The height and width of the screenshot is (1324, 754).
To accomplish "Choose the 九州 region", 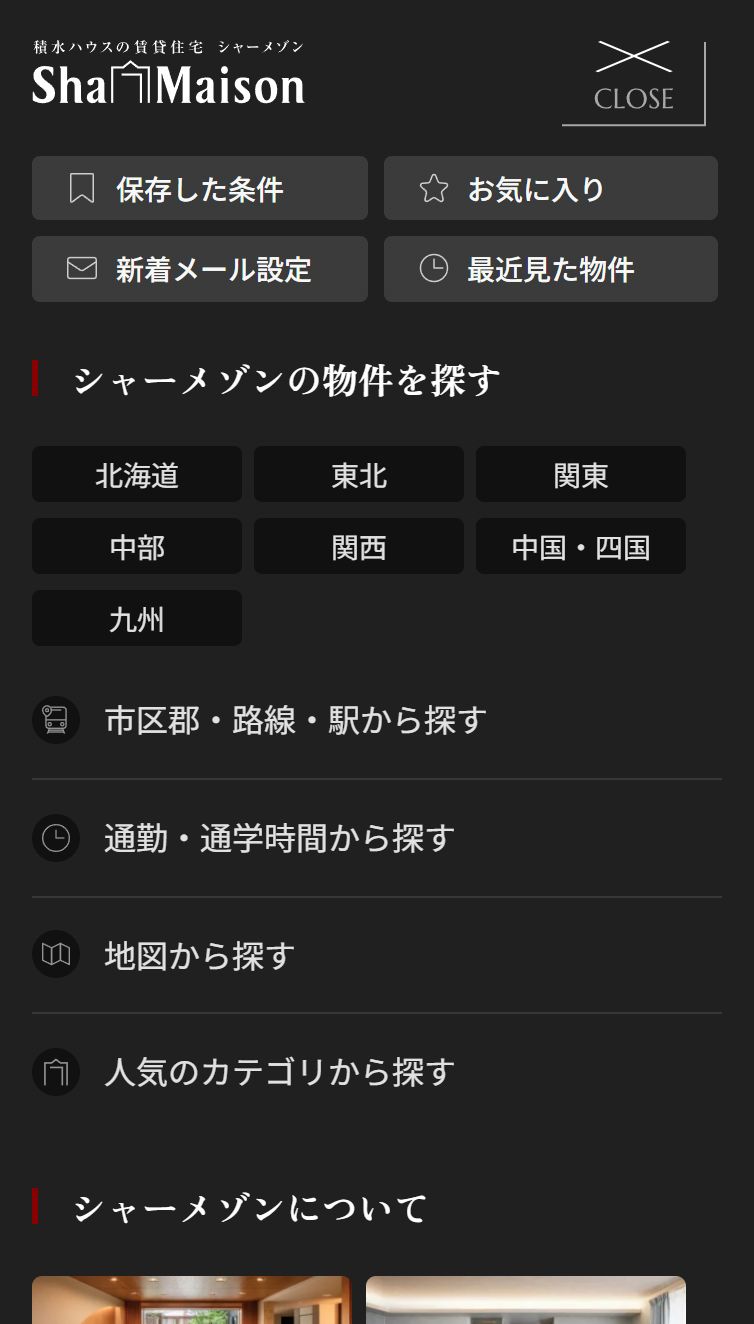I will [137, 618].
